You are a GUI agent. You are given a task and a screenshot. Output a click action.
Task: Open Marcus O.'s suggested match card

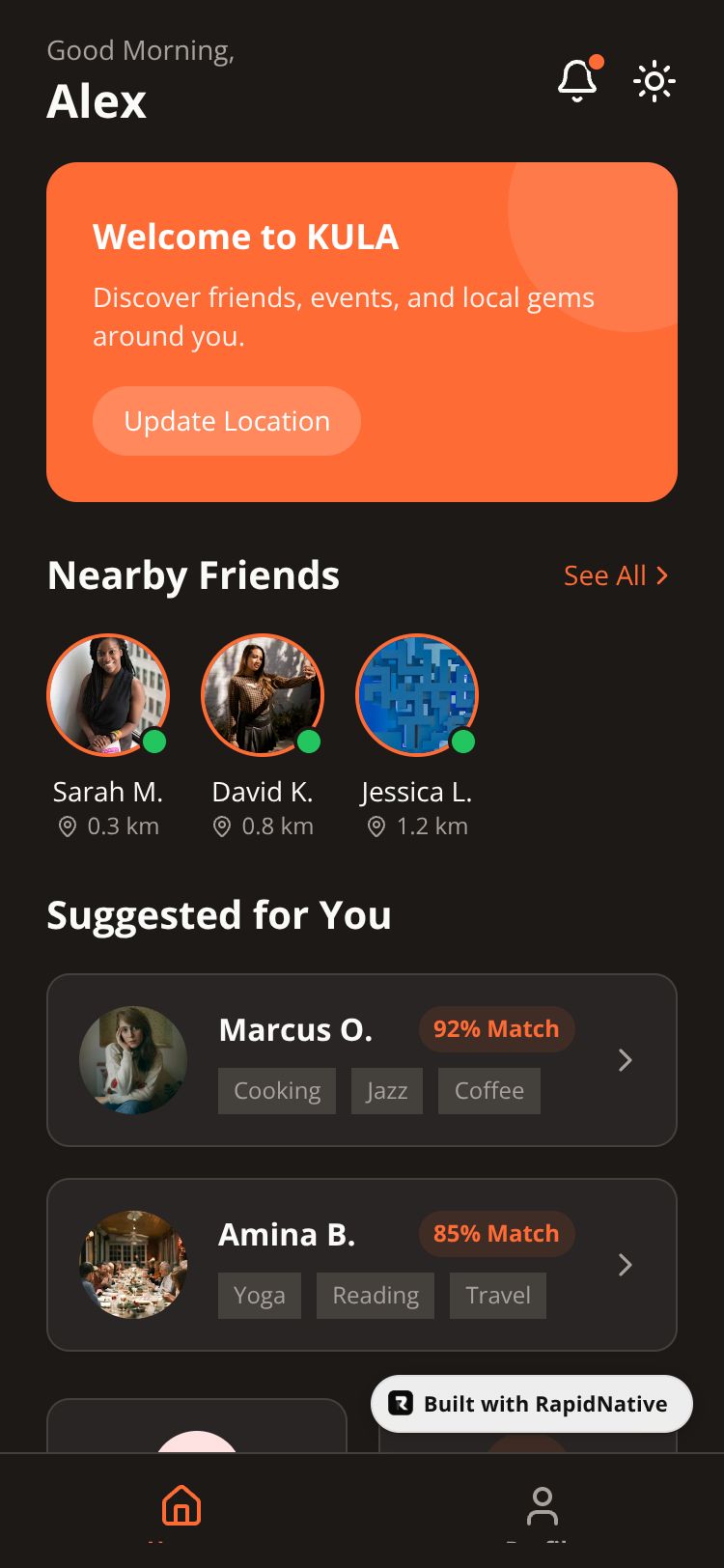(x=362, y=1060)
